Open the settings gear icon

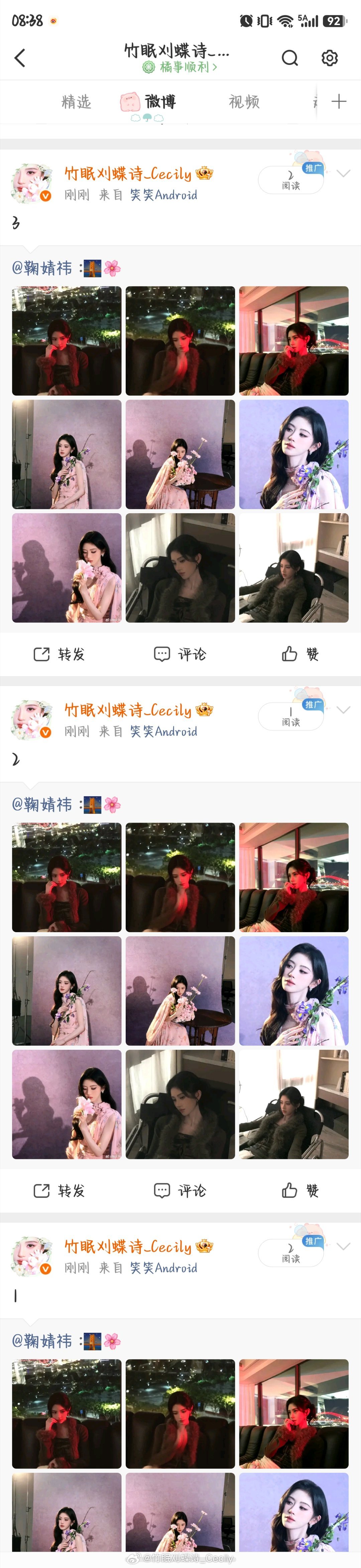pos(329,58)
